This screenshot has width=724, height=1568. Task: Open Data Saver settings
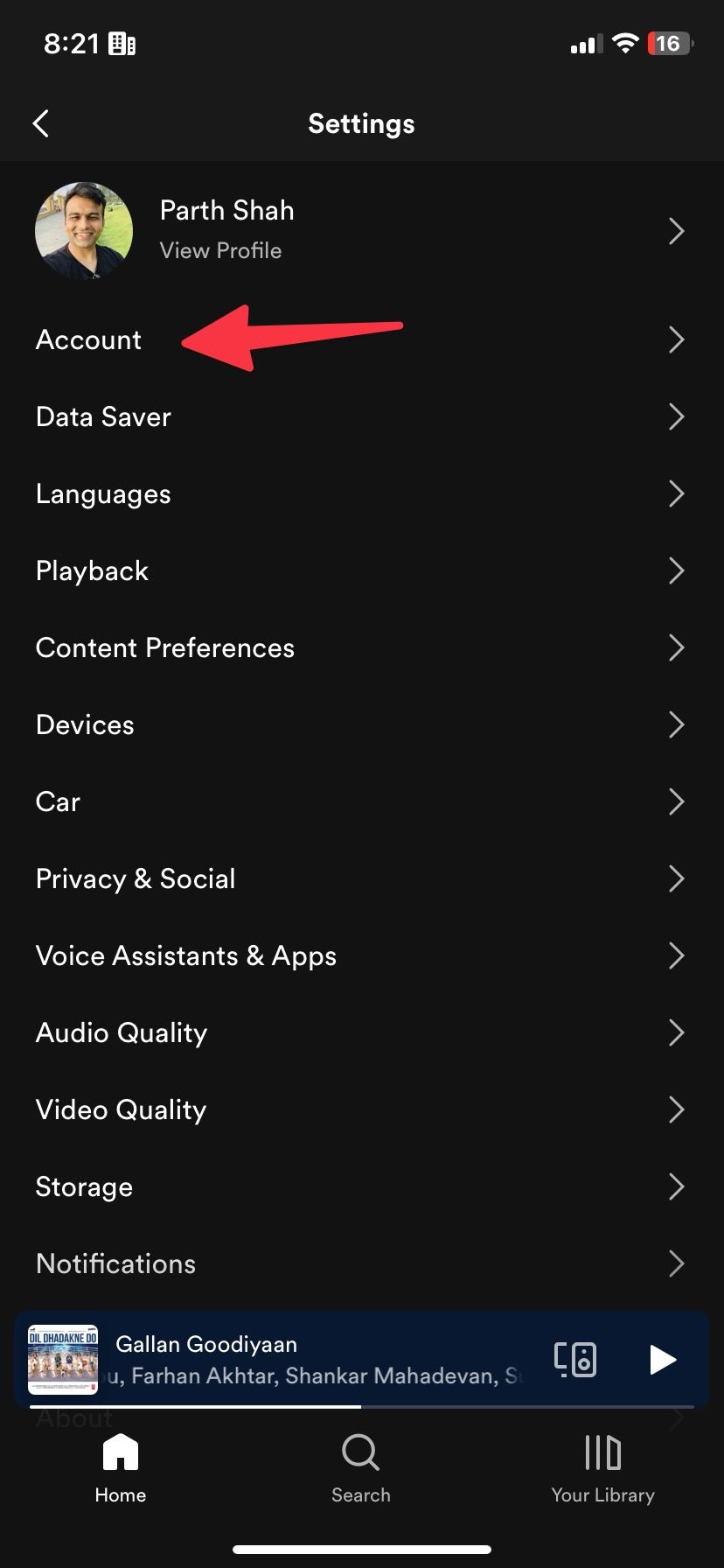tap(102, 416)
